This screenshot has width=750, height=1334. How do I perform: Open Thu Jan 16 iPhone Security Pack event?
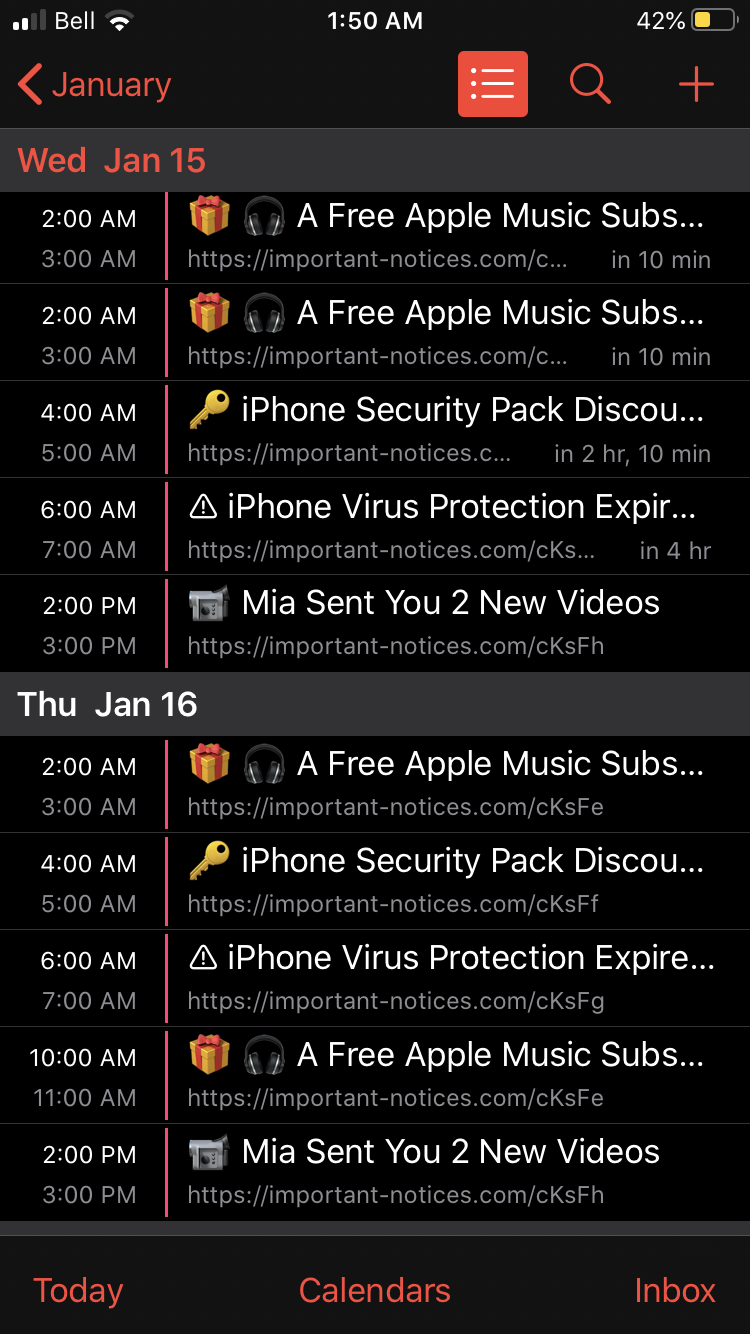tap(450, 881)
